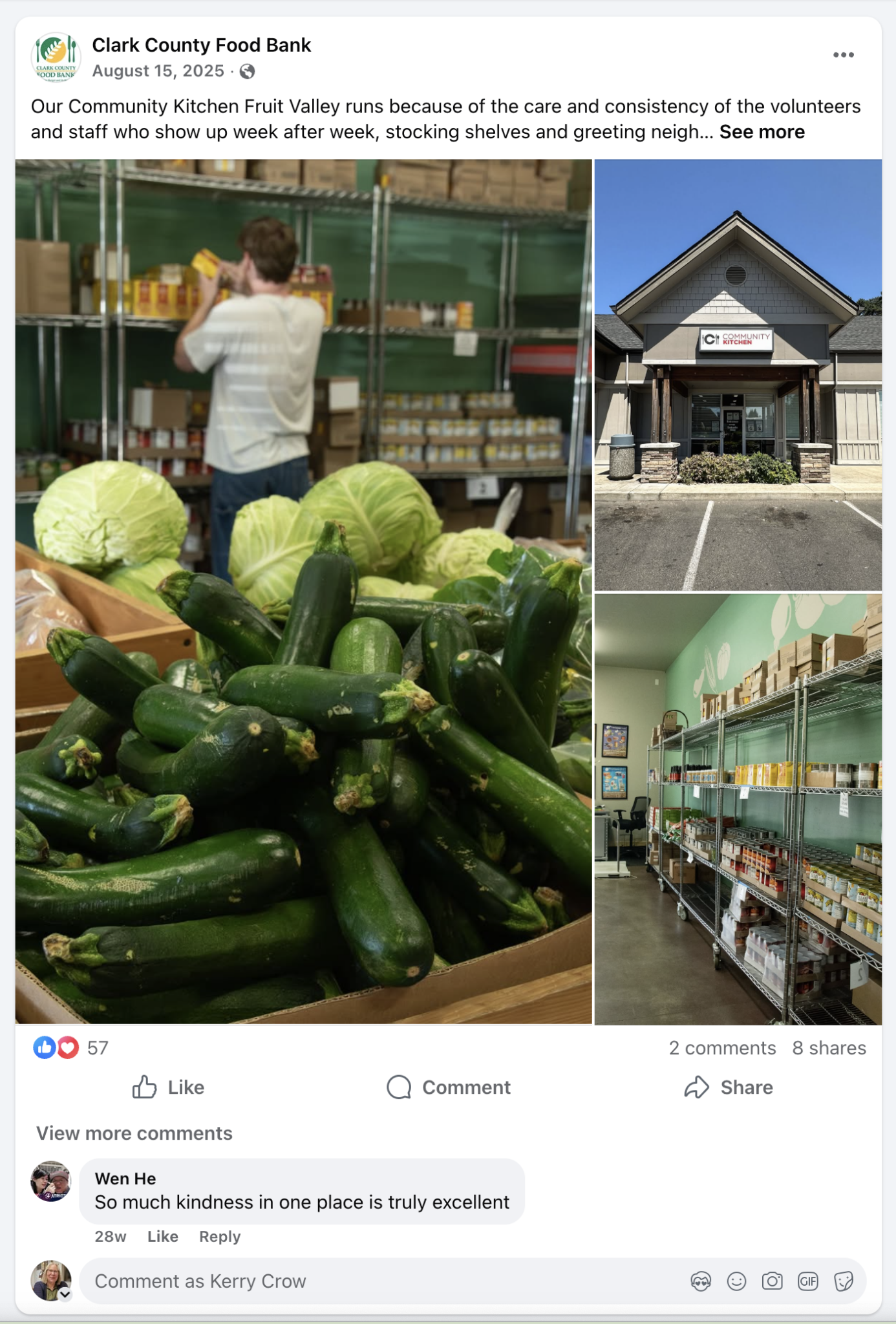
Task: Open the stocked pantry shelves photo
Action: [x=738, y=809]
